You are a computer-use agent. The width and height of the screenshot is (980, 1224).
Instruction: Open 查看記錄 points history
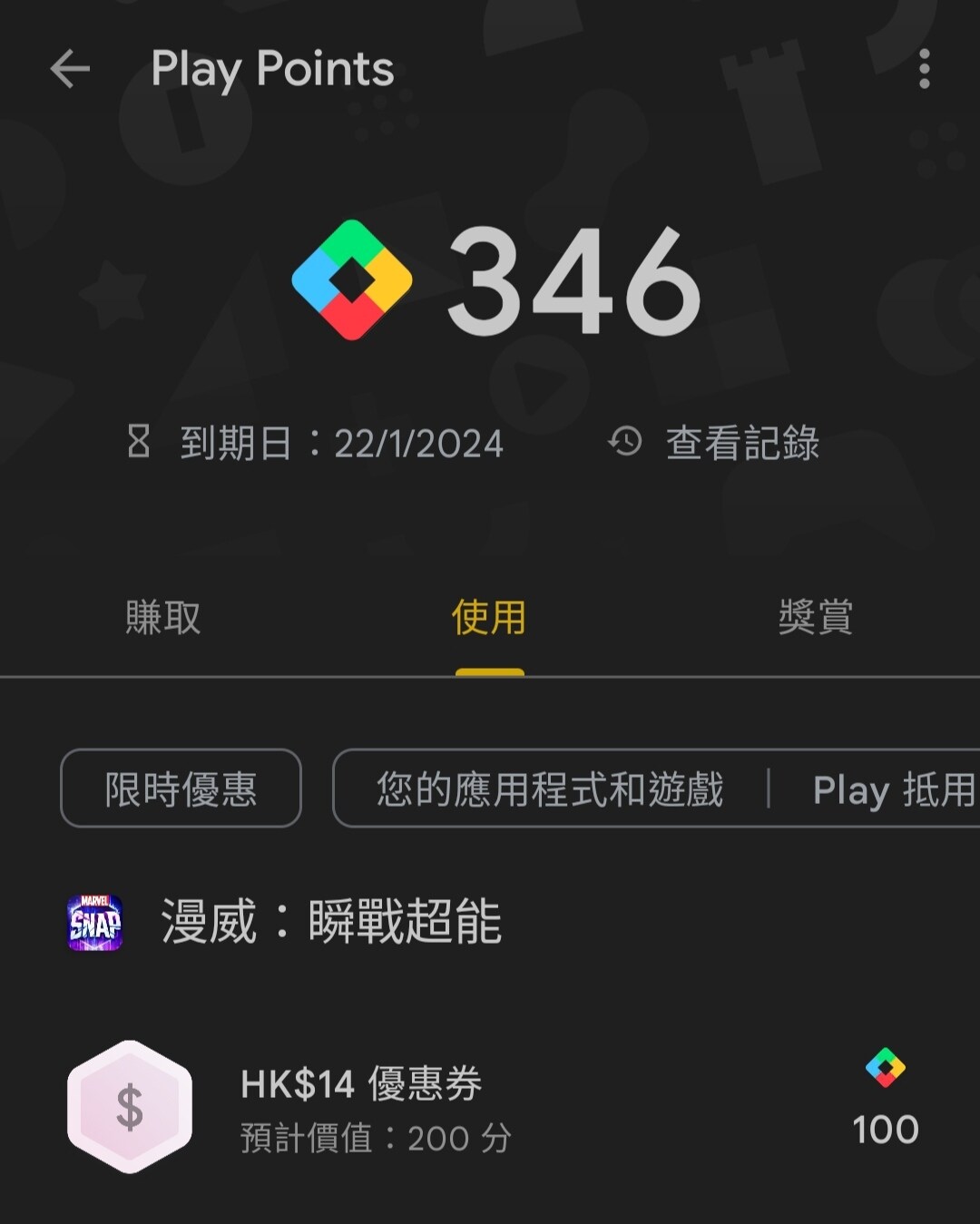point(715,443)
